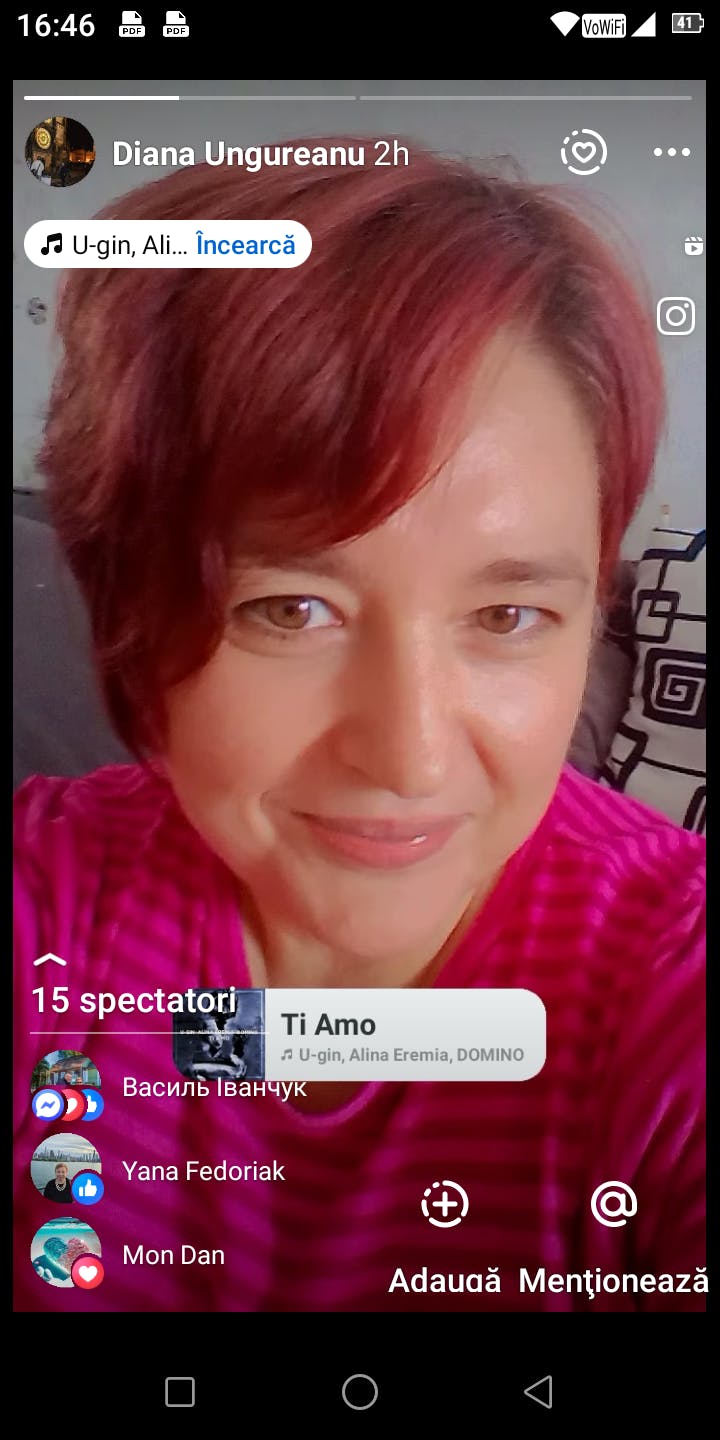Open the three-dot overflow menu
Image resolution: width=720 pixels, height=1440 pixels.
click(672, 152)
